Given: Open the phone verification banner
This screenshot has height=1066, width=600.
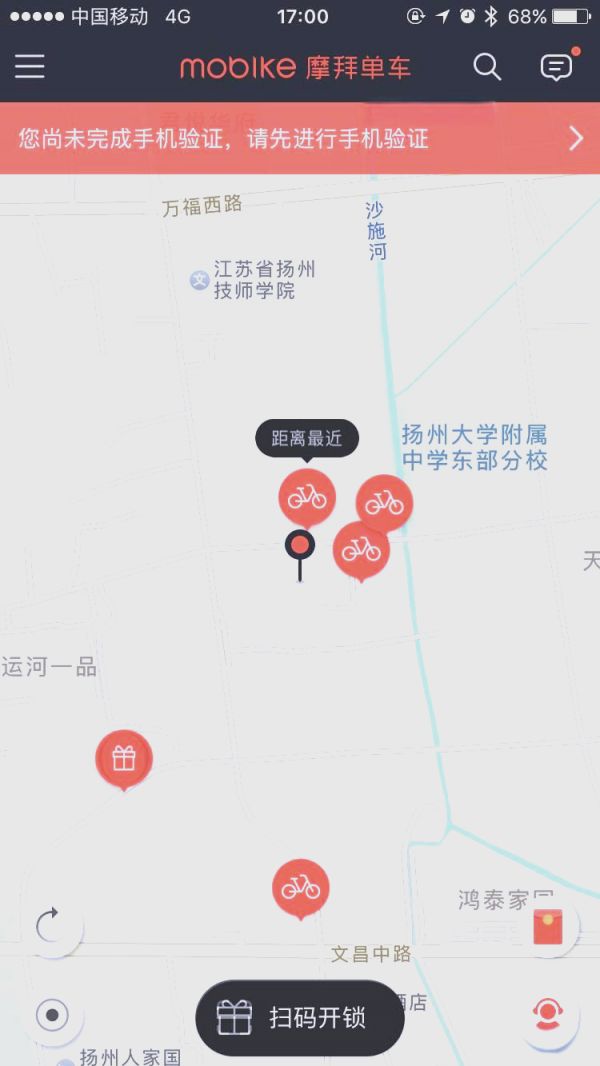Looking at the screenshot, I should point(300,138).
